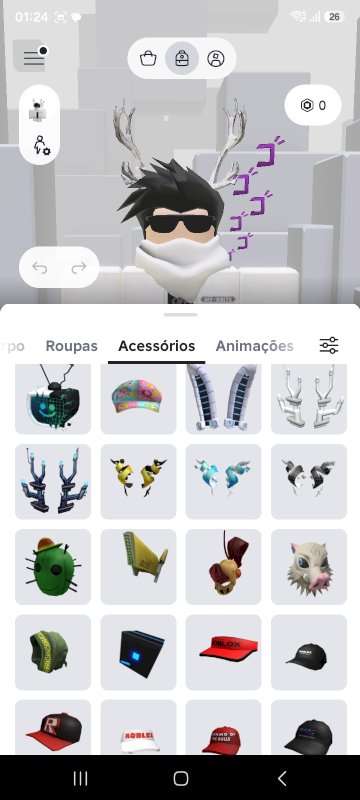The image size is (360, 800).
Task: Equip the green cactus head
Action: tap(53, 567)
